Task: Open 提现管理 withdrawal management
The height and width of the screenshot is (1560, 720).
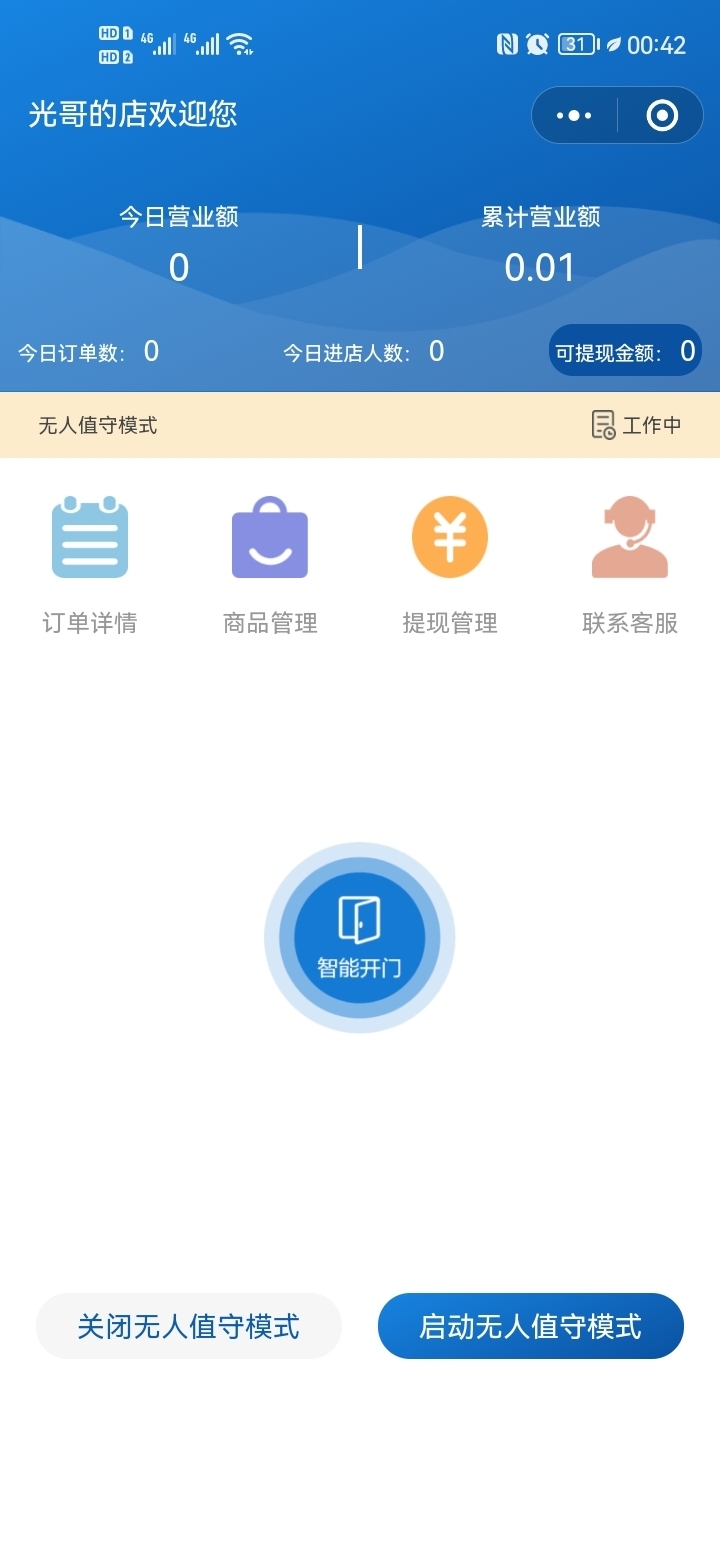Action: tap(450, 566)
